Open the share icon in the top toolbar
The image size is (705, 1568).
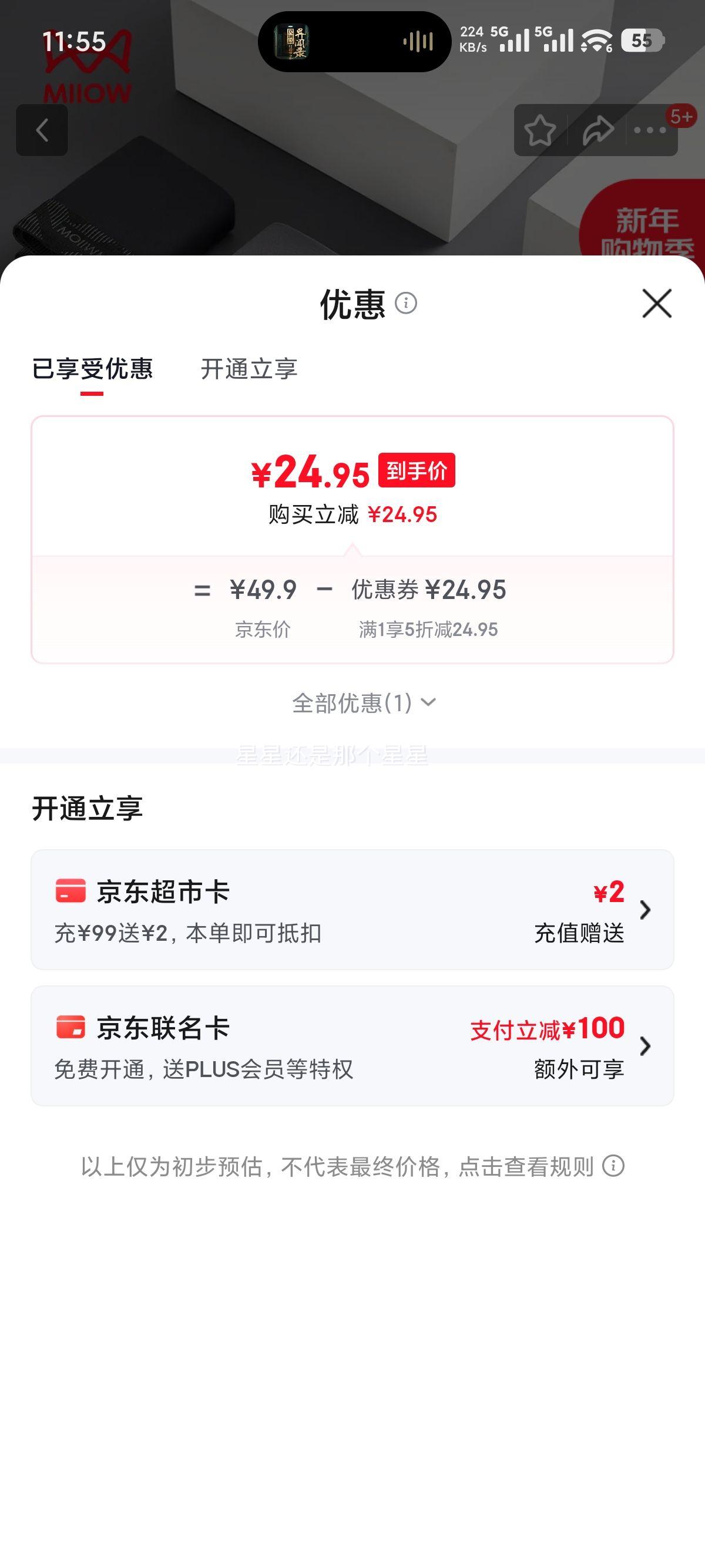coord(598,130)
